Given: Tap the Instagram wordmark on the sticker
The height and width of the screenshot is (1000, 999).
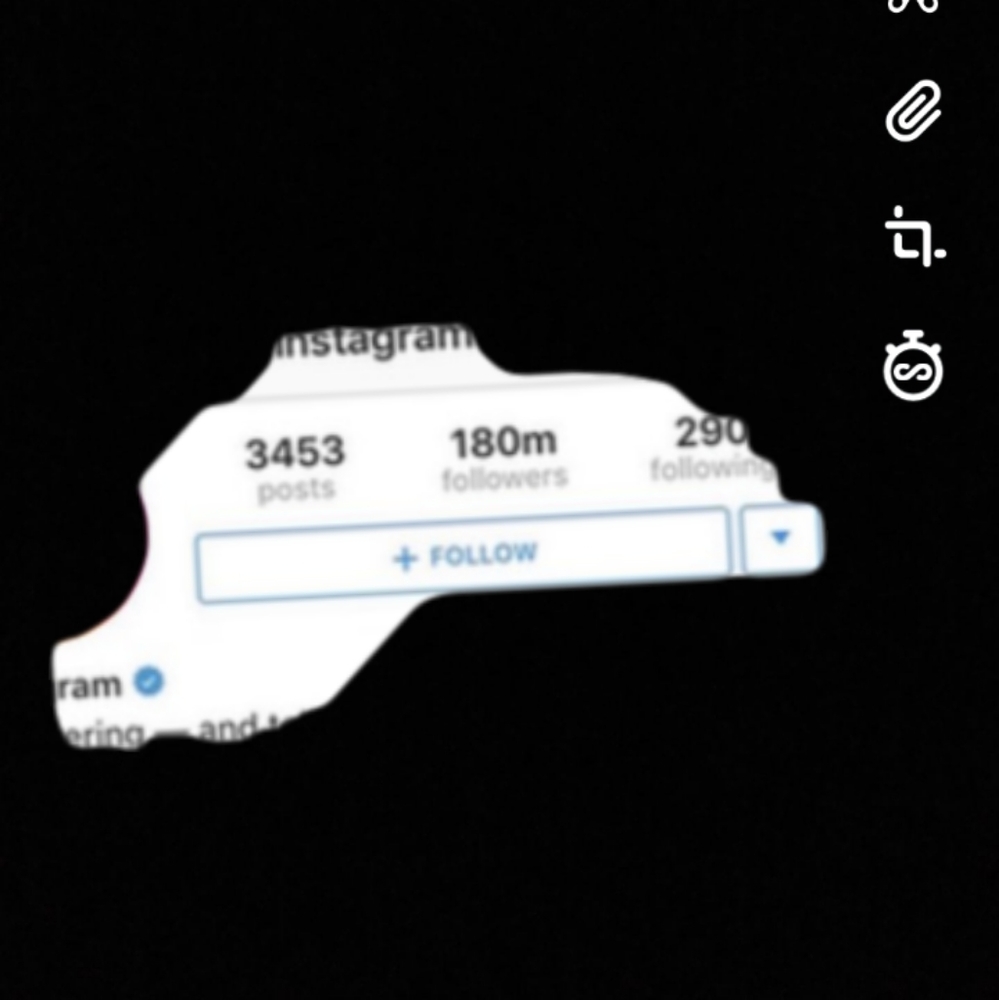Looking at the screenshot, I should [x=375, y=338].
